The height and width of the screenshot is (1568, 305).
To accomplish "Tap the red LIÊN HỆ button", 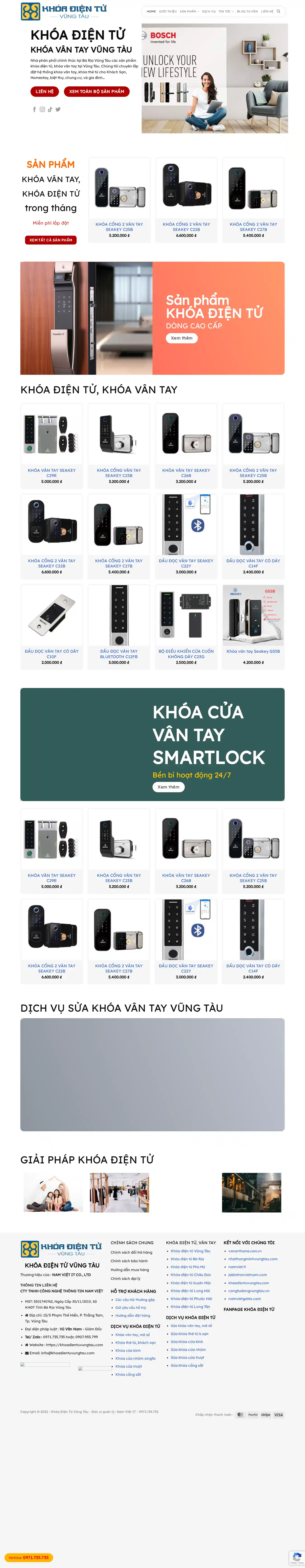I will [44, 91].
